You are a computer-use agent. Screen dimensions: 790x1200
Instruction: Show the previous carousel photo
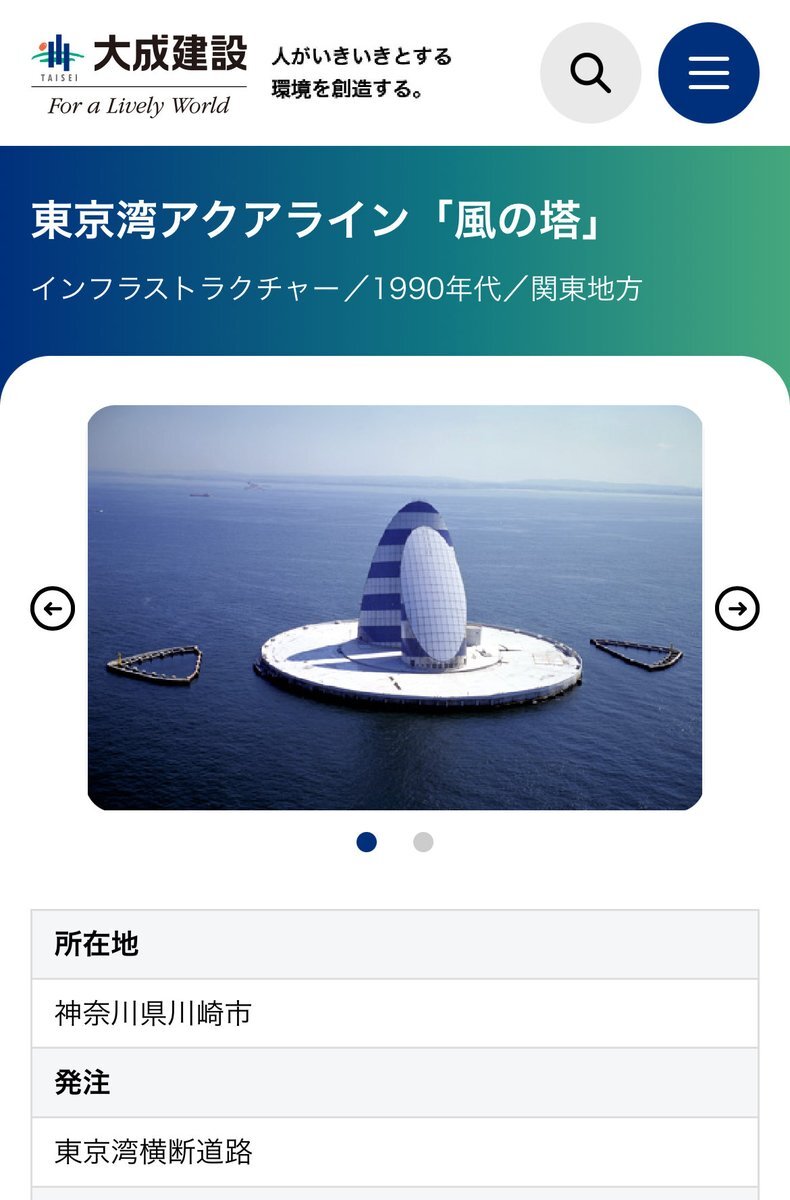[53, 608]
